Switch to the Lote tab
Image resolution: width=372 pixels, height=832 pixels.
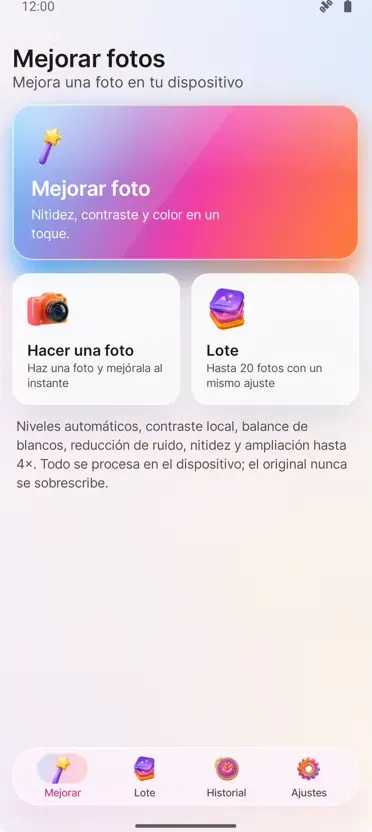click(x=144, y=777)
